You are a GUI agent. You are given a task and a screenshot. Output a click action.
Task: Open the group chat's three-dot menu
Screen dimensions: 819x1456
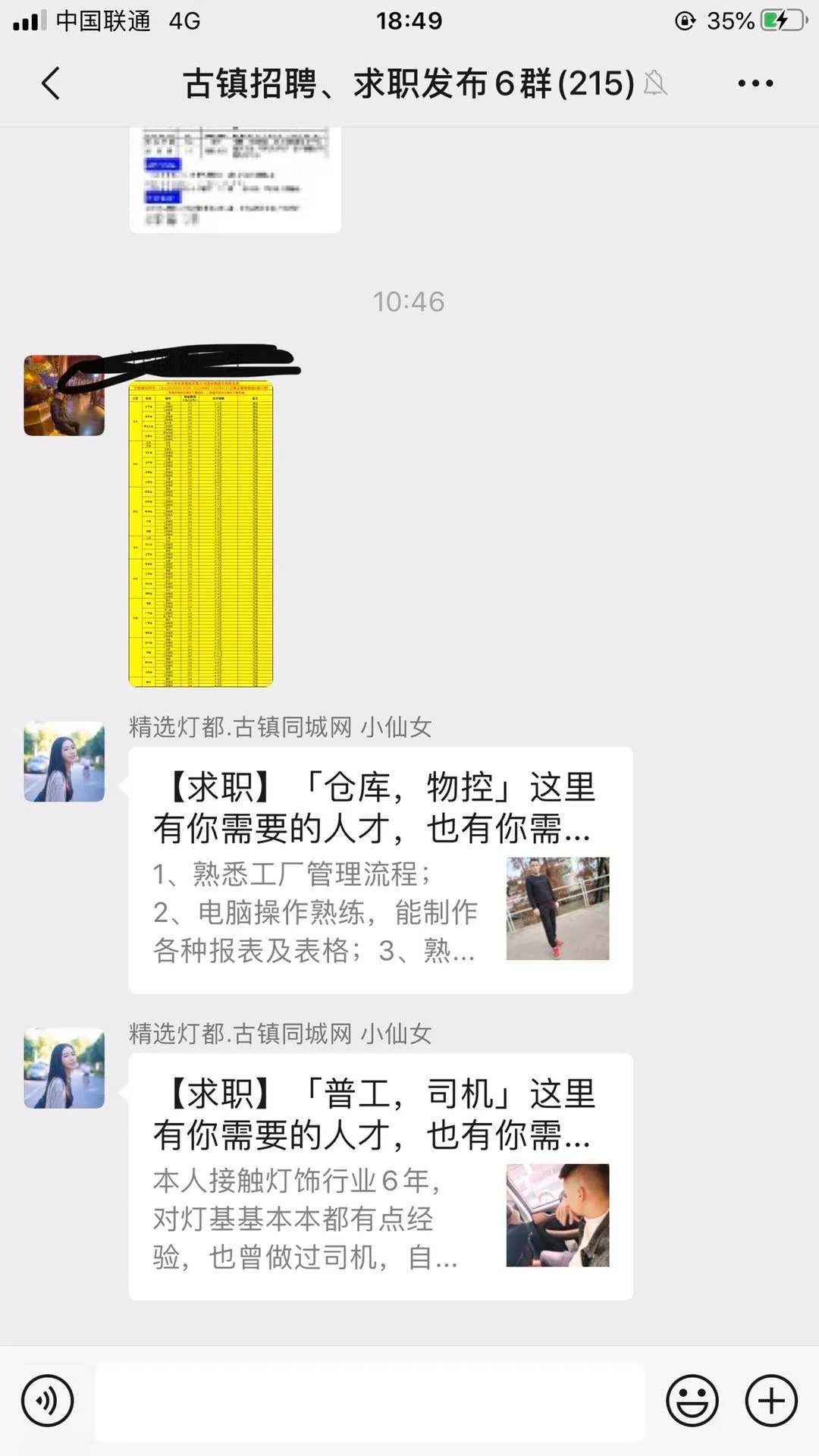755,83
